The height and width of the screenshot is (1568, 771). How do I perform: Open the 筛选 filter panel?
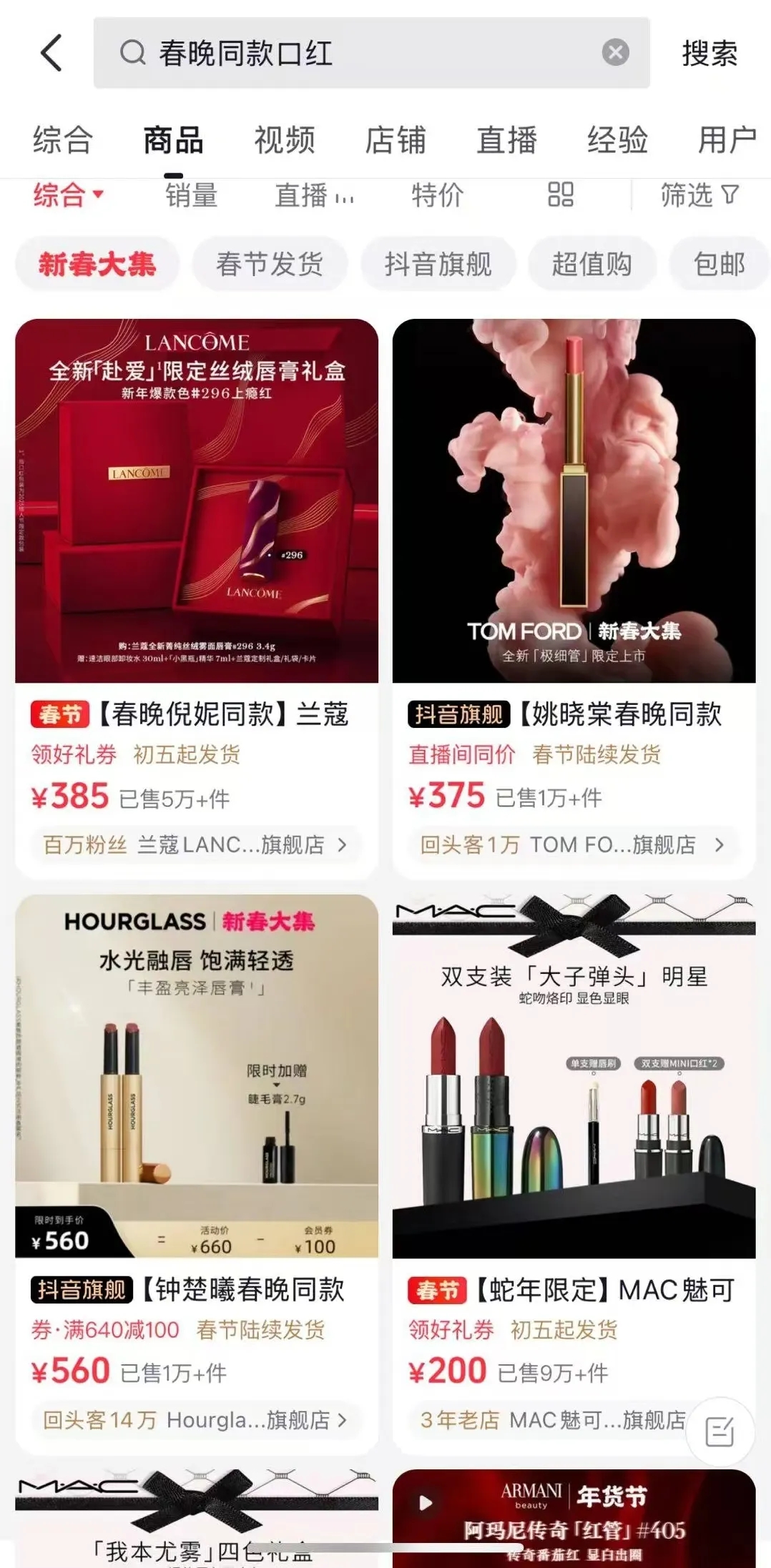[699, 194]
